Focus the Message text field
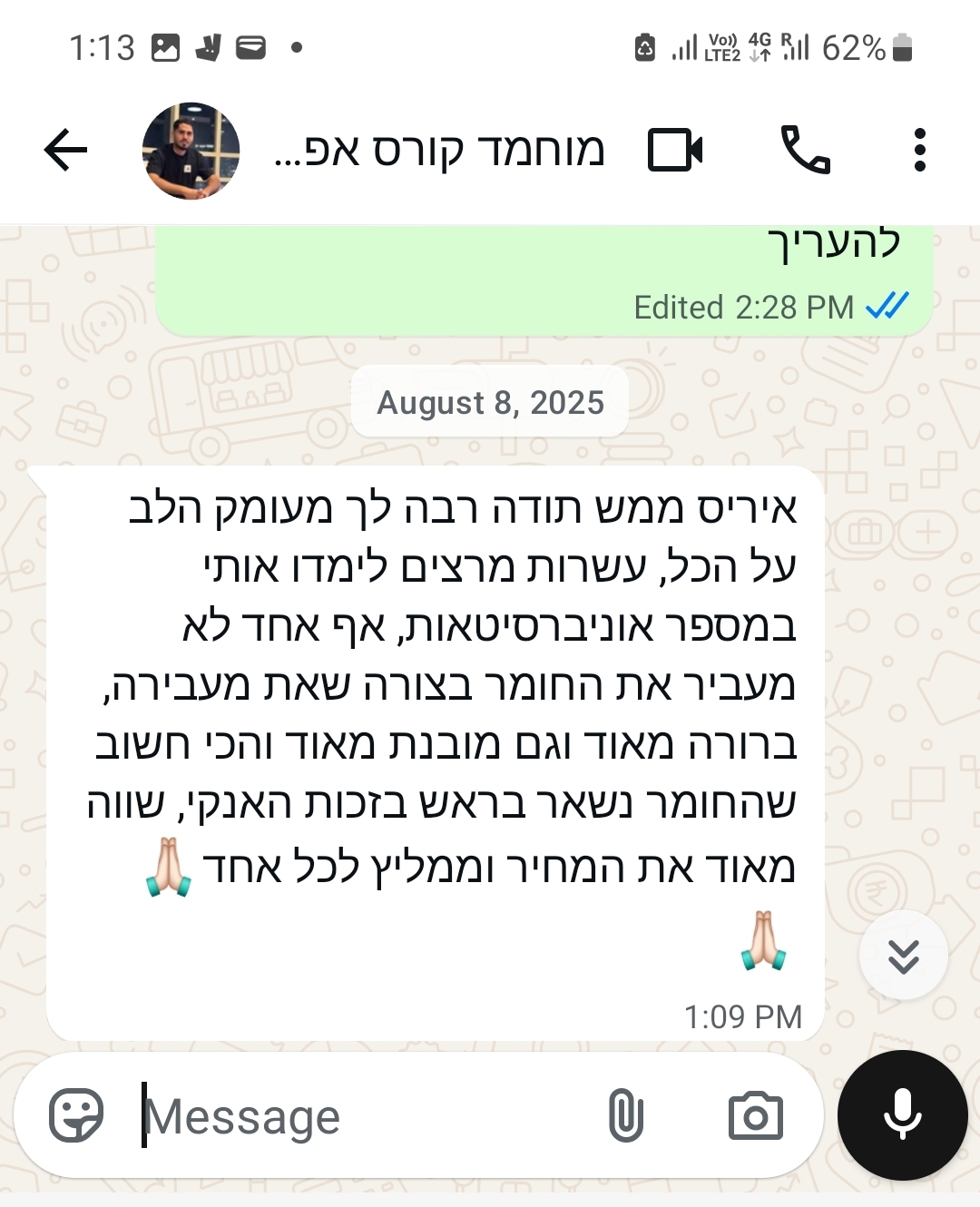Viewport: 980px width, 1207px height. [363, 1116]
